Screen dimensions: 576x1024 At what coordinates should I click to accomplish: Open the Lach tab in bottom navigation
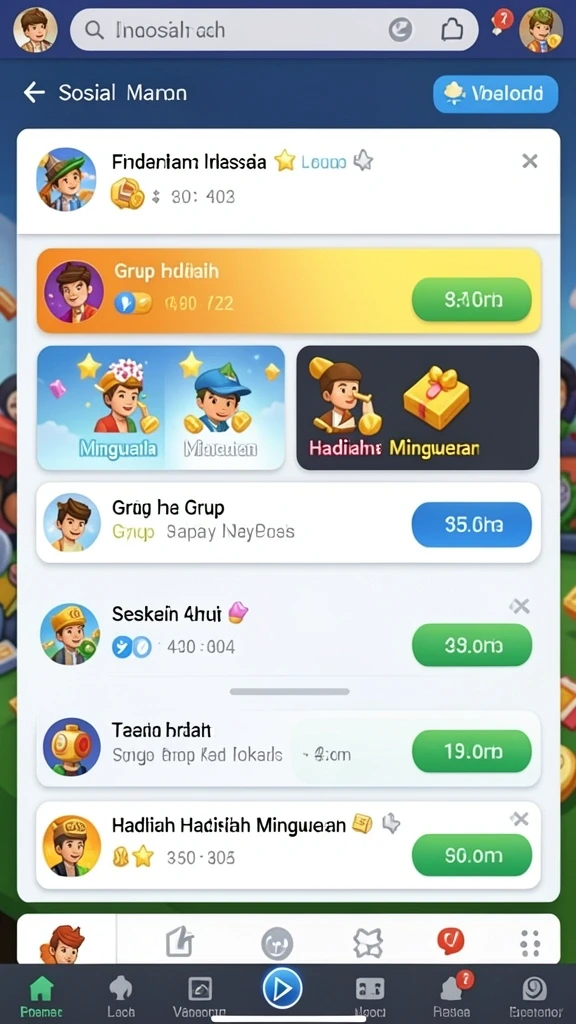pos(121,997)
